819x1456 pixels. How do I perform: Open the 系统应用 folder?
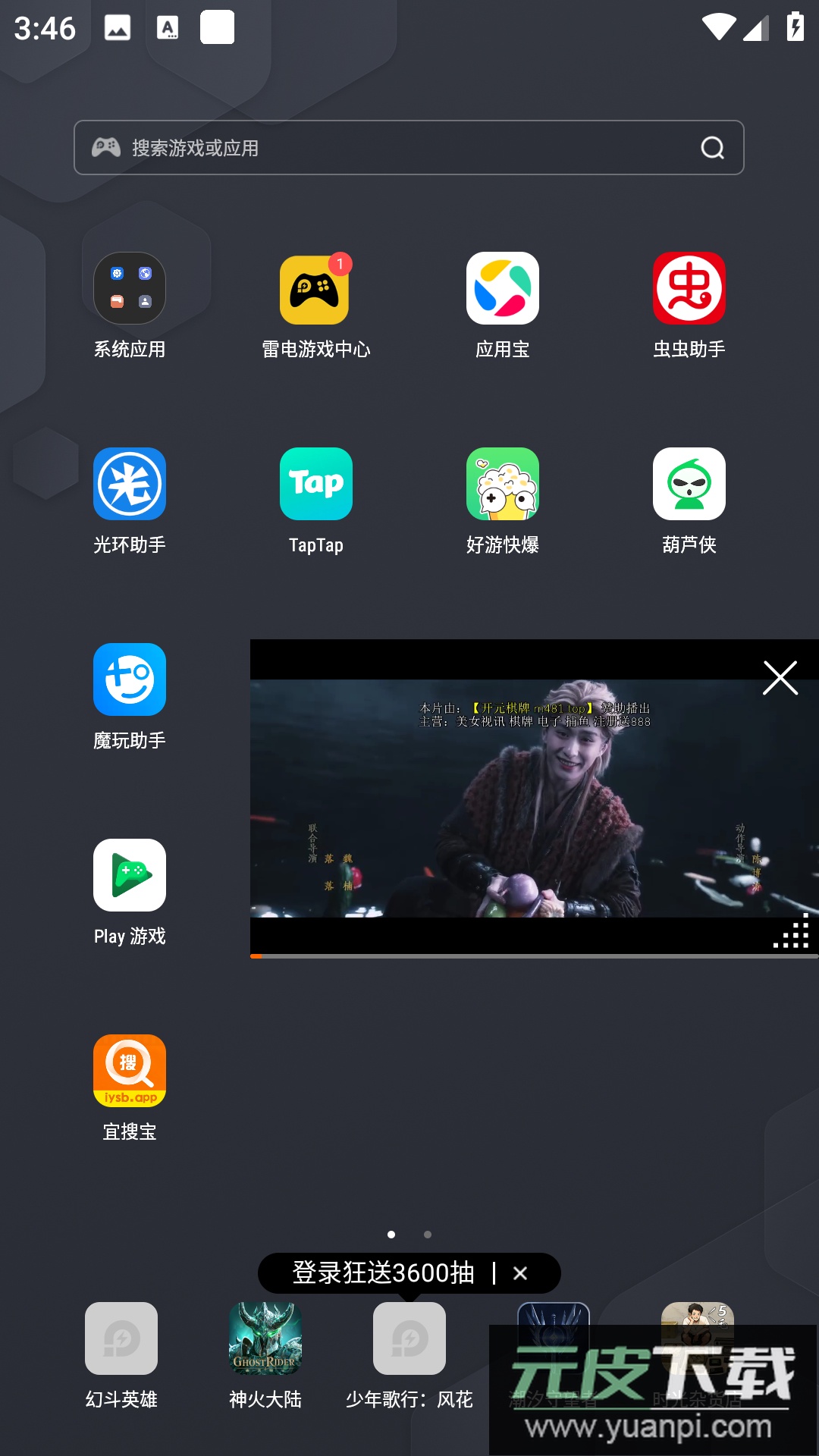(x=130, y=289)
